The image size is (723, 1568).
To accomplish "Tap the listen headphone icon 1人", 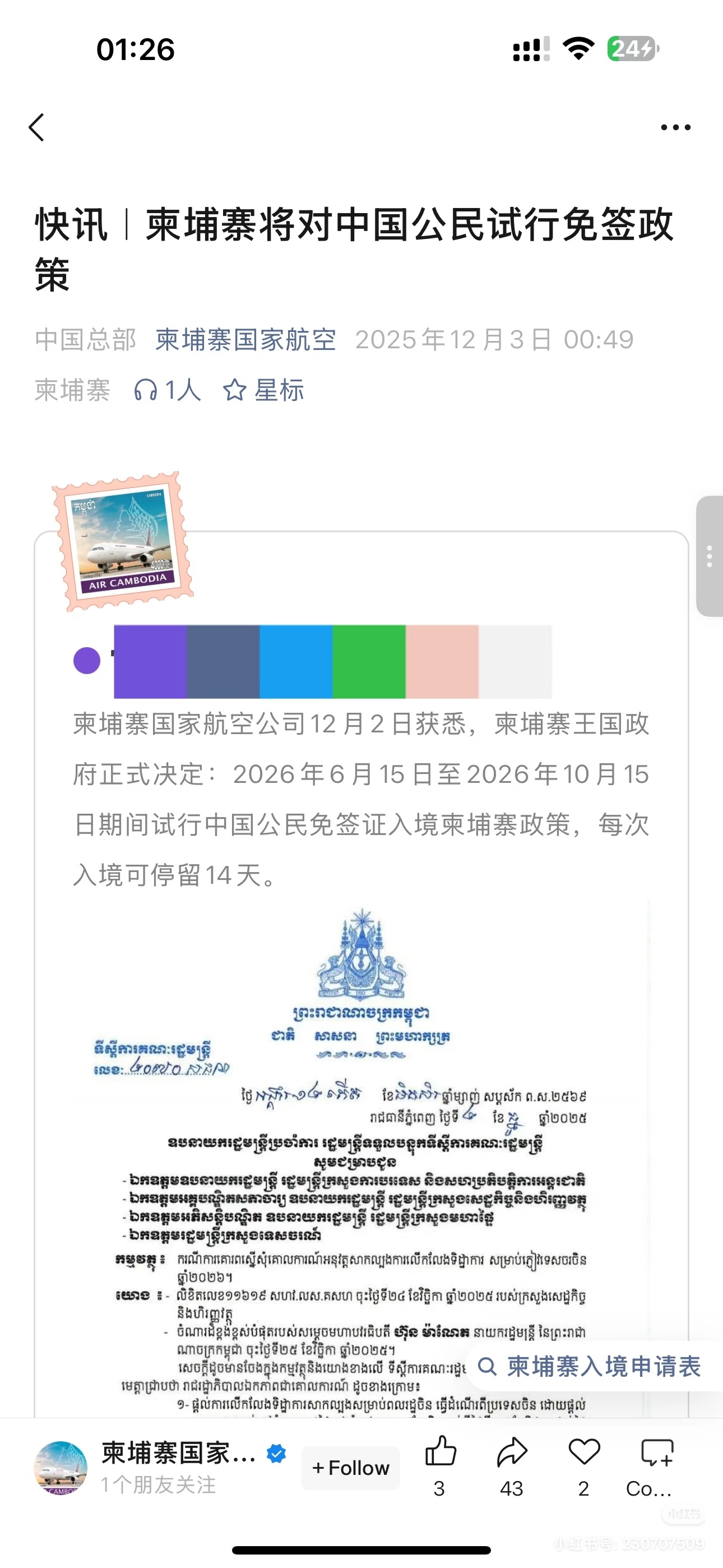I will point(167,390).
